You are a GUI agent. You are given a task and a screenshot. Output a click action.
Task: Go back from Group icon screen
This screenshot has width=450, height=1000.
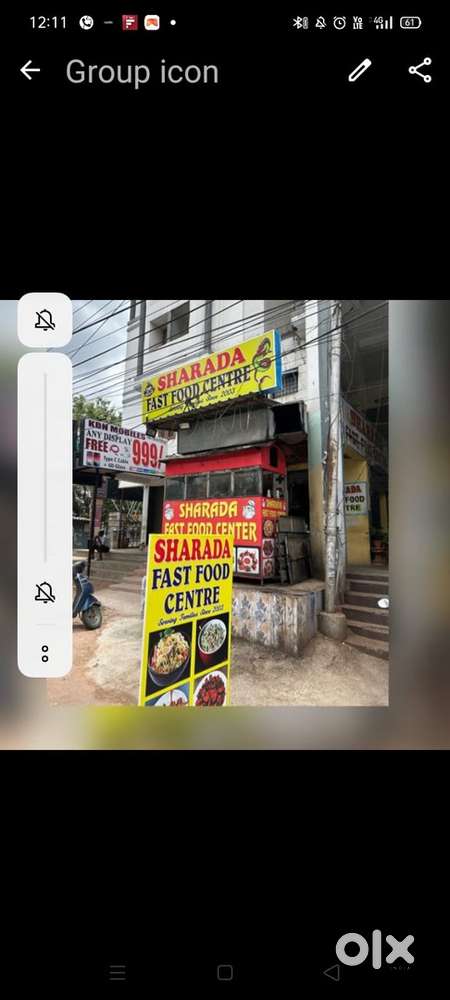coord(30,70)
